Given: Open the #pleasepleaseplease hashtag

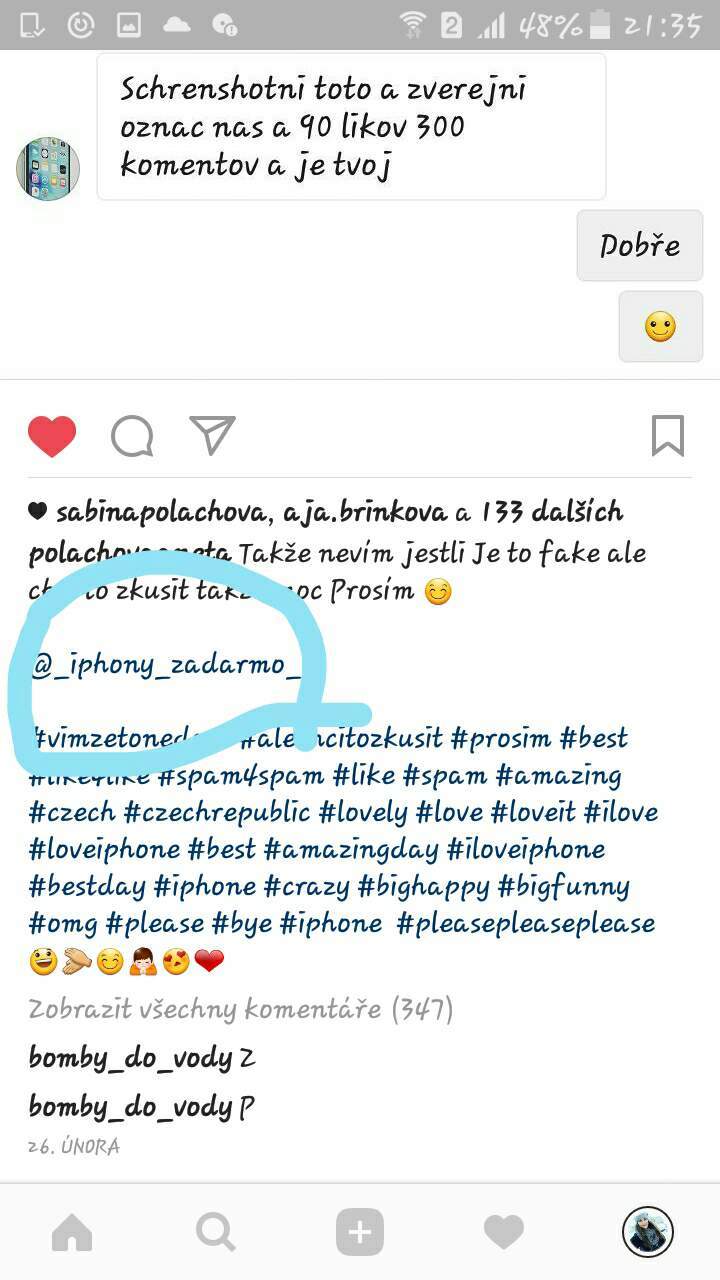Looking at the screenshot, I should click(526, 923).
